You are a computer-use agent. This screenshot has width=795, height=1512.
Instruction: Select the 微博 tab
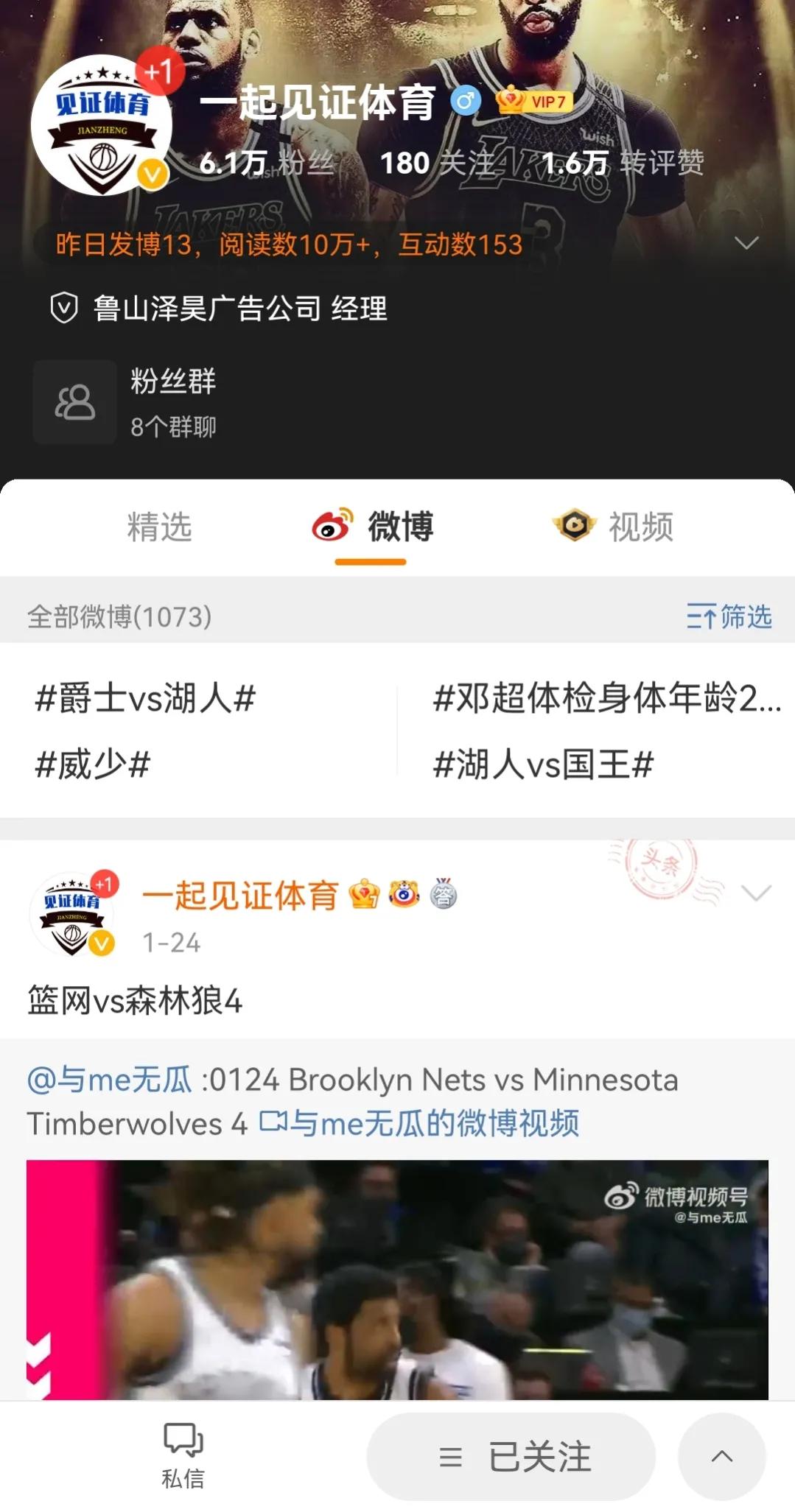tap(372, 527)
